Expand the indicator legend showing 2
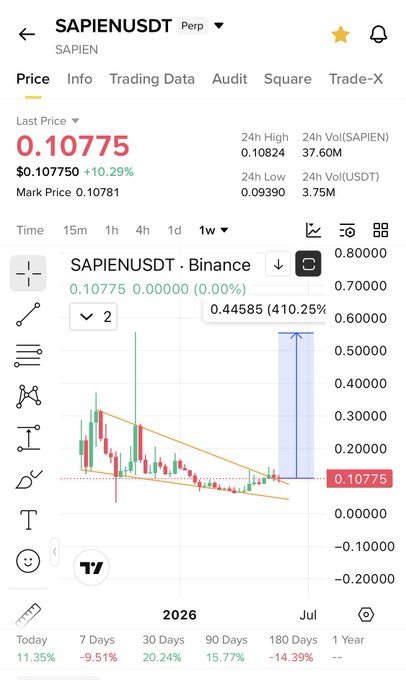Screen dimensions: 406x680 [x=93, y=317]
